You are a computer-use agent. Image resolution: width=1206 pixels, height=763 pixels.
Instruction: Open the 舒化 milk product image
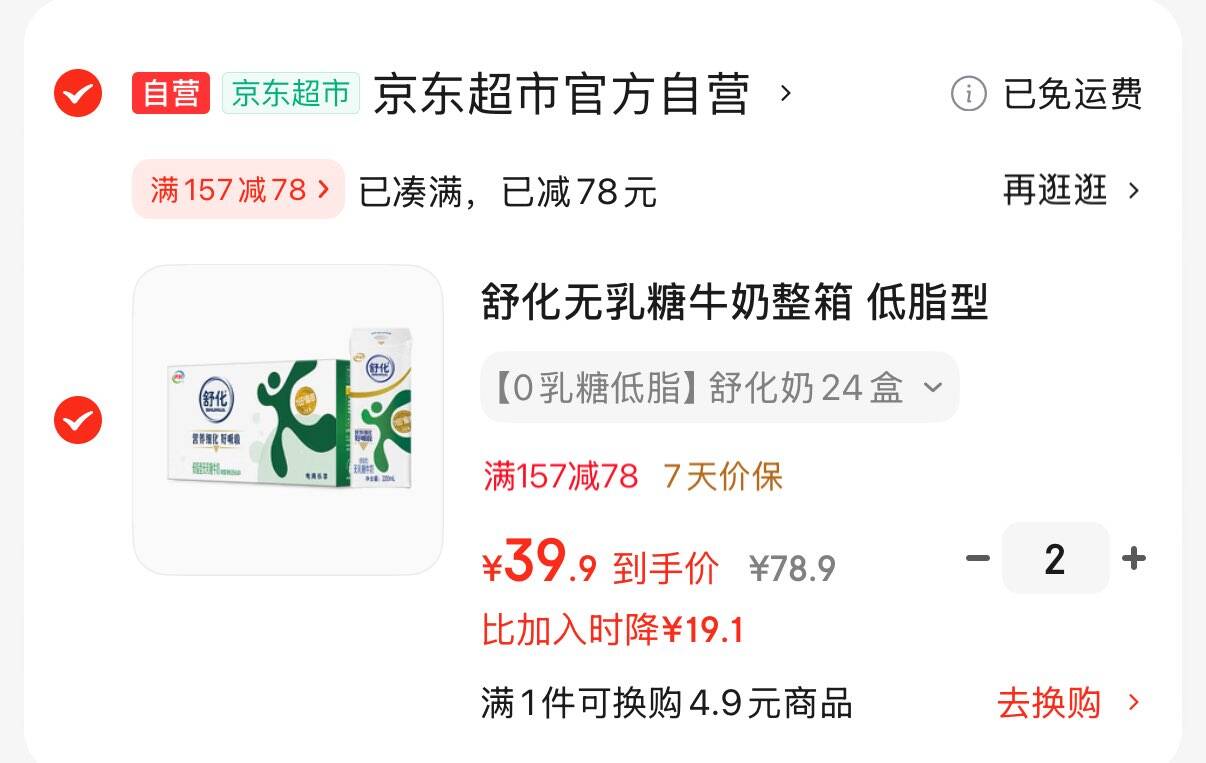pos(288,420)
